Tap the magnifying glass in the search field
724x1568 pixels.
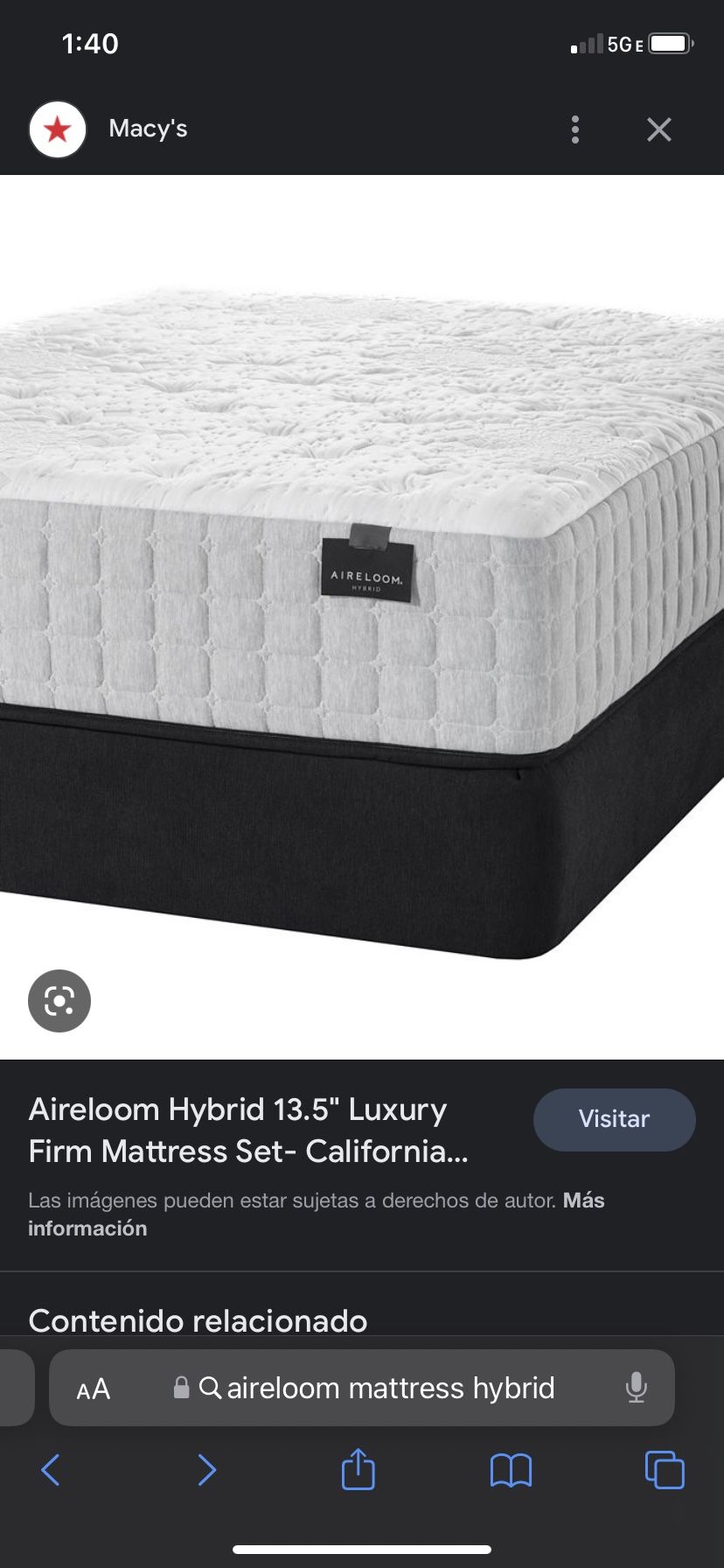[x=209, y=1388]
